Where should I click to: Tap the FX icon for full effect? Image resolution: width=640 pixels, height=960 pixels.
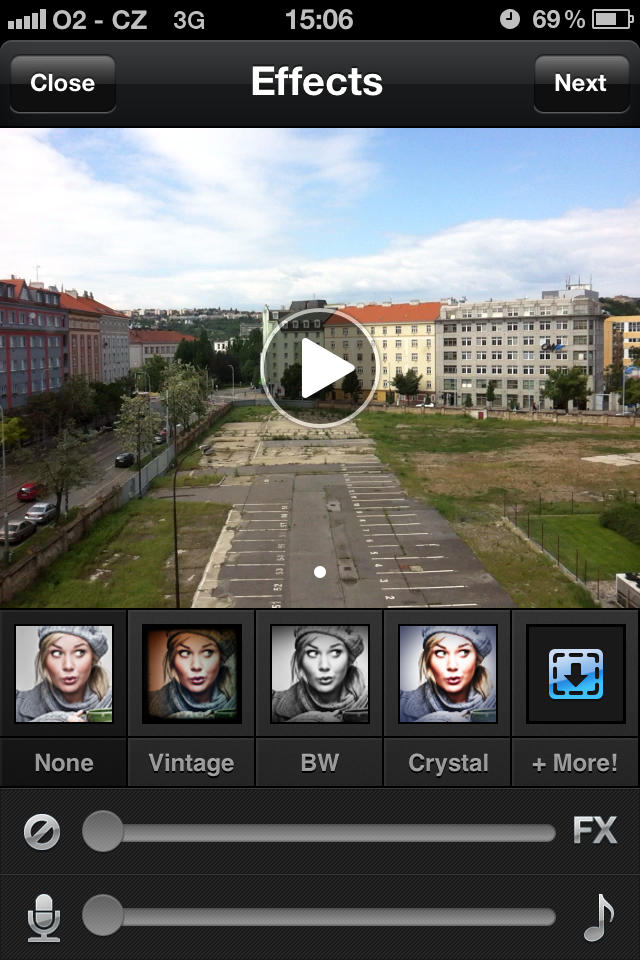[595, 830]
